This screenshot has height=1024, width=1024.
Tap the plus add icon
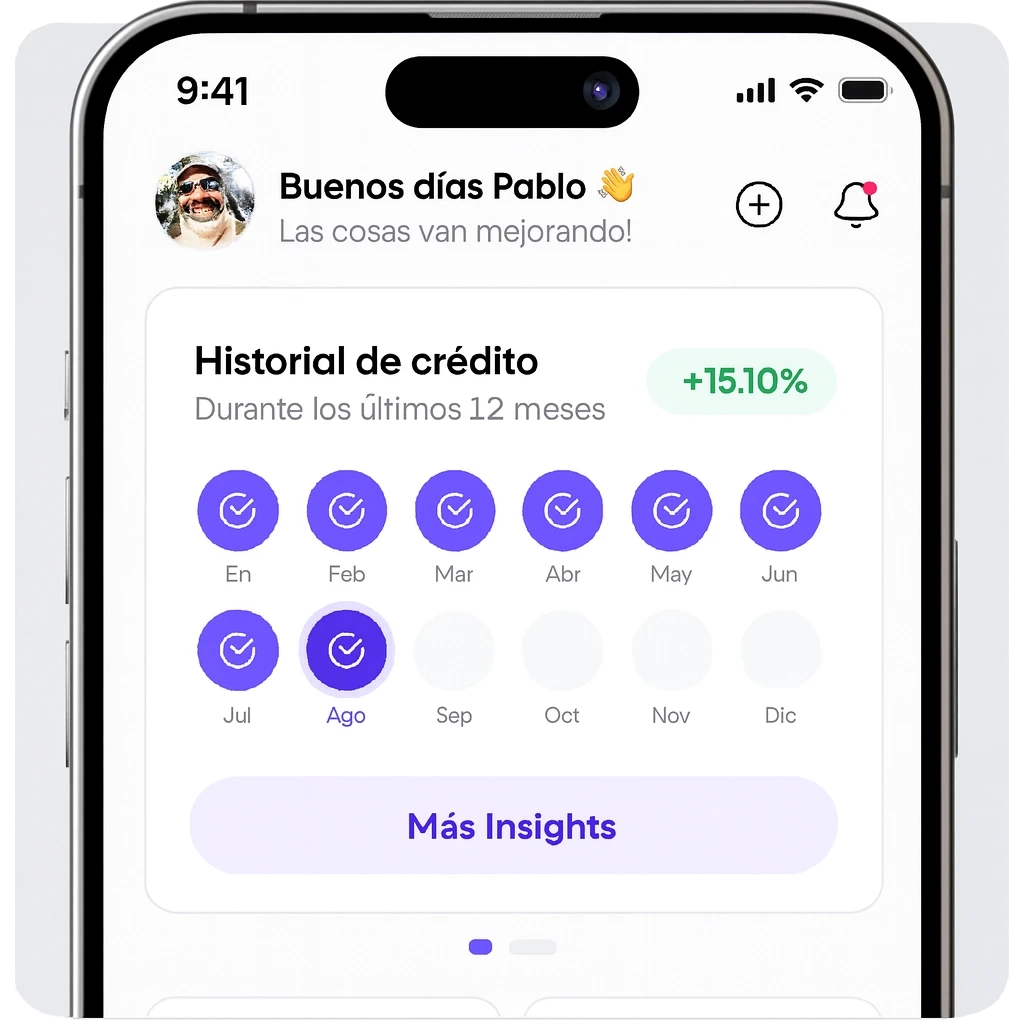pos(759,204)
